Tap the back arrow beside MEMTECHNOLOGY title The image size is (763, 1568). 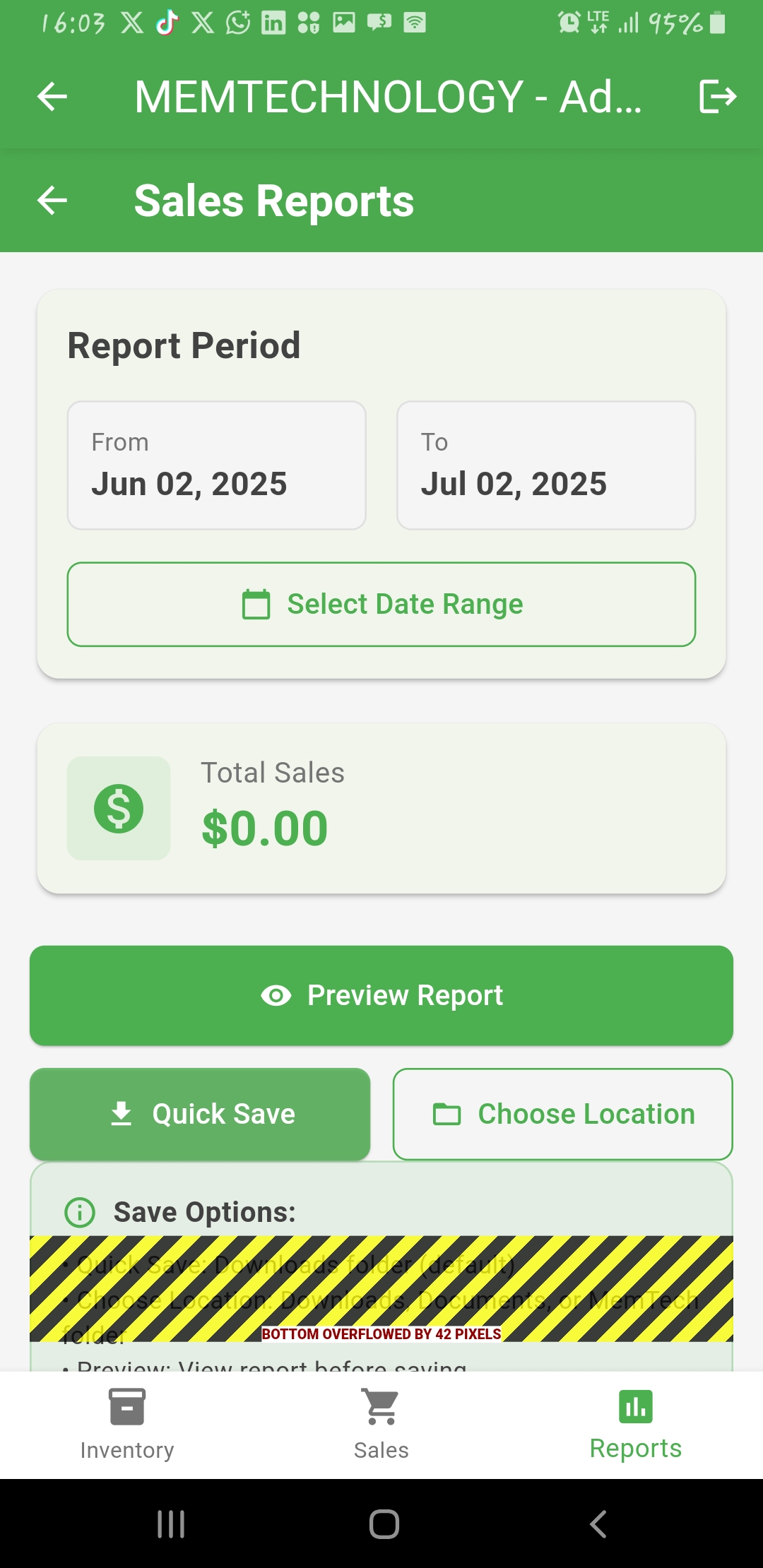[x=50, y=98]
